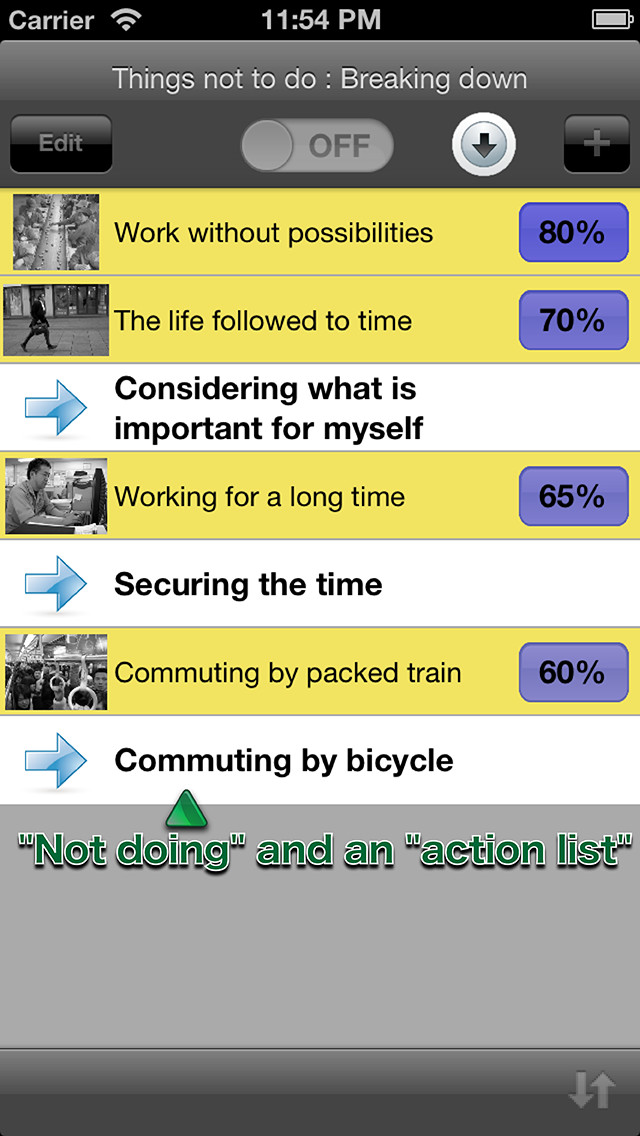Select the Commuting by bicycle action

[320, 760]
